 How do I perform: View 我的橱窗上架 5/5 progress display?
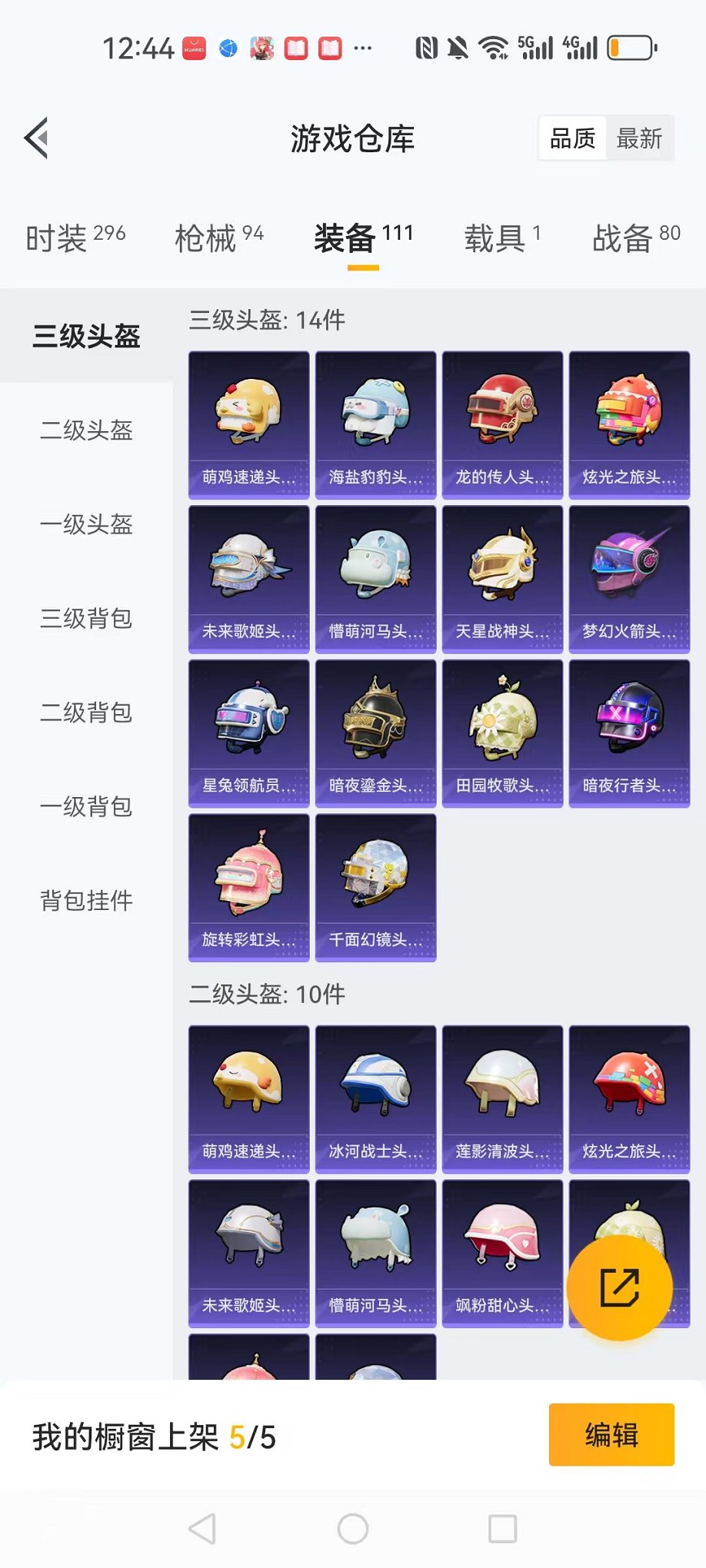click(154, 1435)
